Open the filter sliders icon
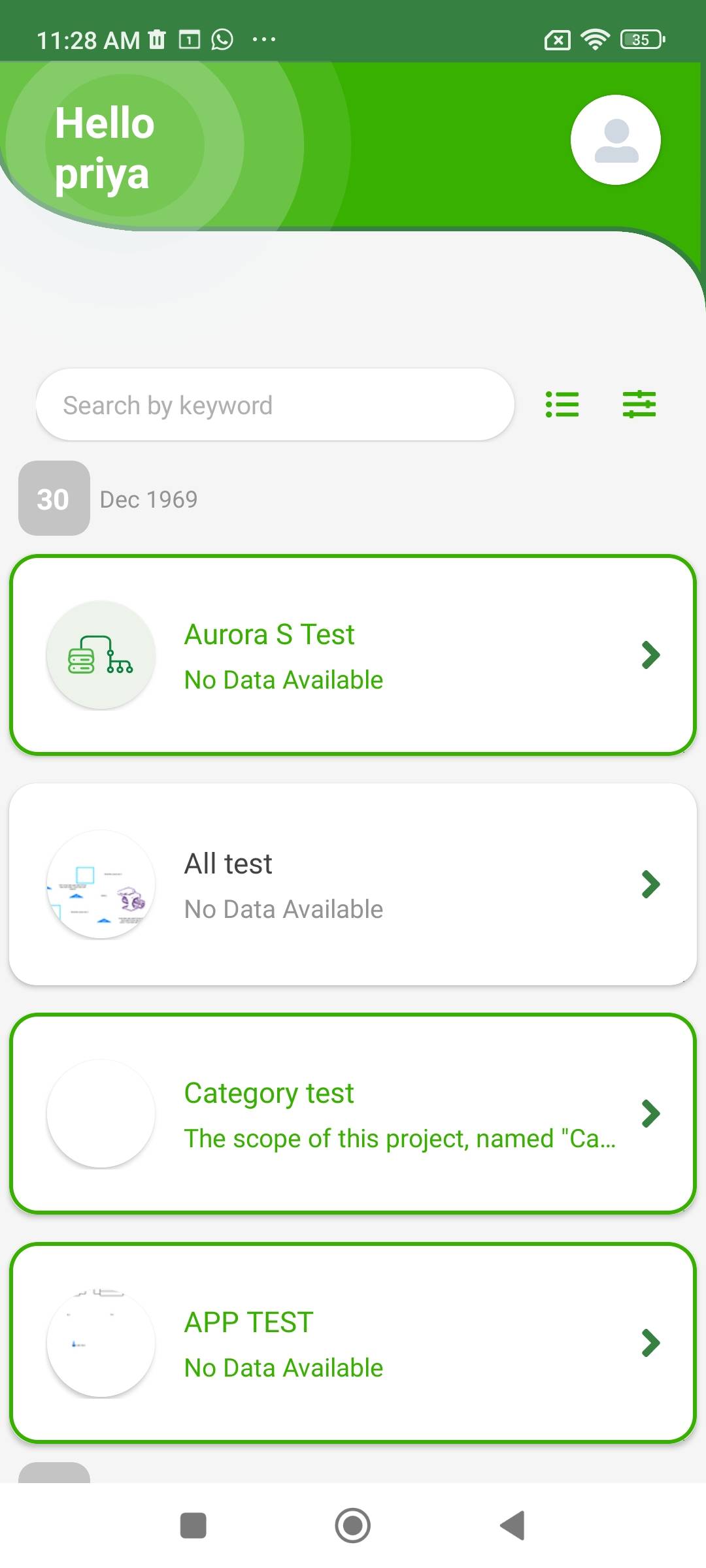706x1568 pixels. 639,404
